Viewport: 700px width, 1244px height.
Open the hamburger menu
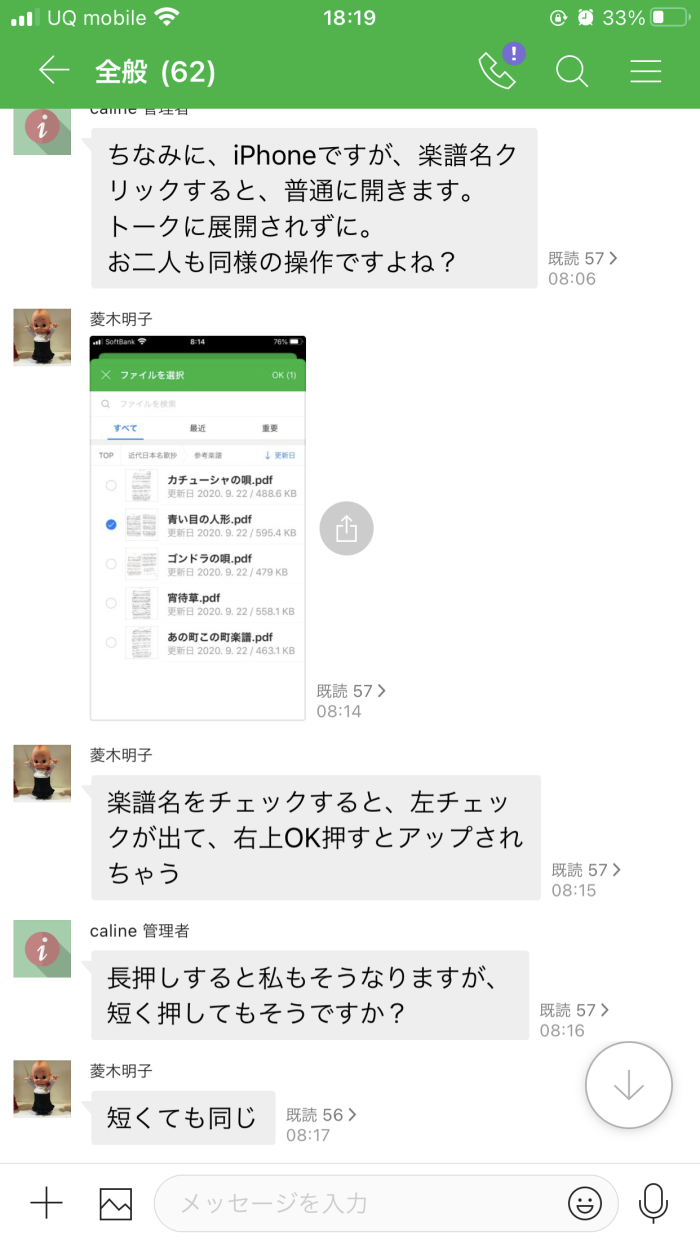pyautogui.click(x=646, y=71)
